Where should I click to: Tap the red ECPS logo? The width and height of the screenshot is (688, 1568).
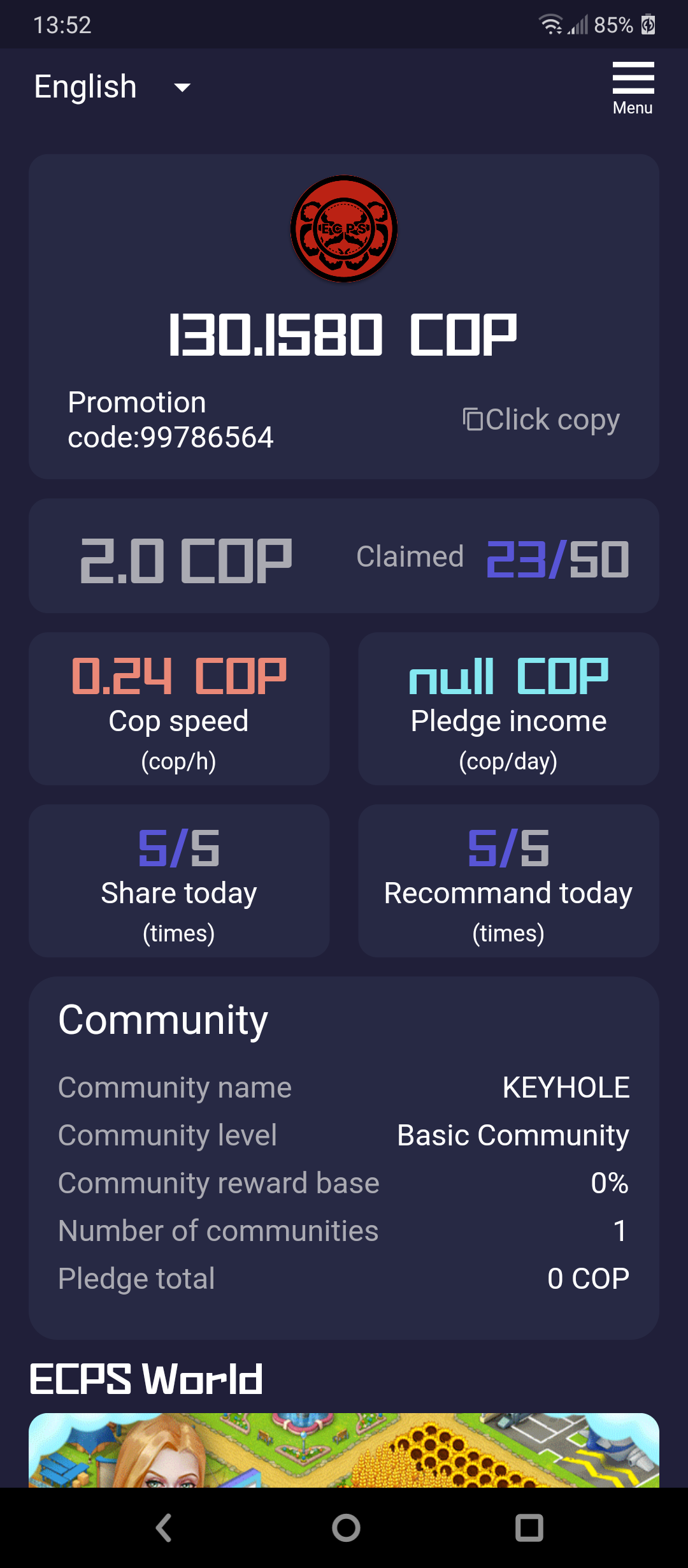pos(343,229)
